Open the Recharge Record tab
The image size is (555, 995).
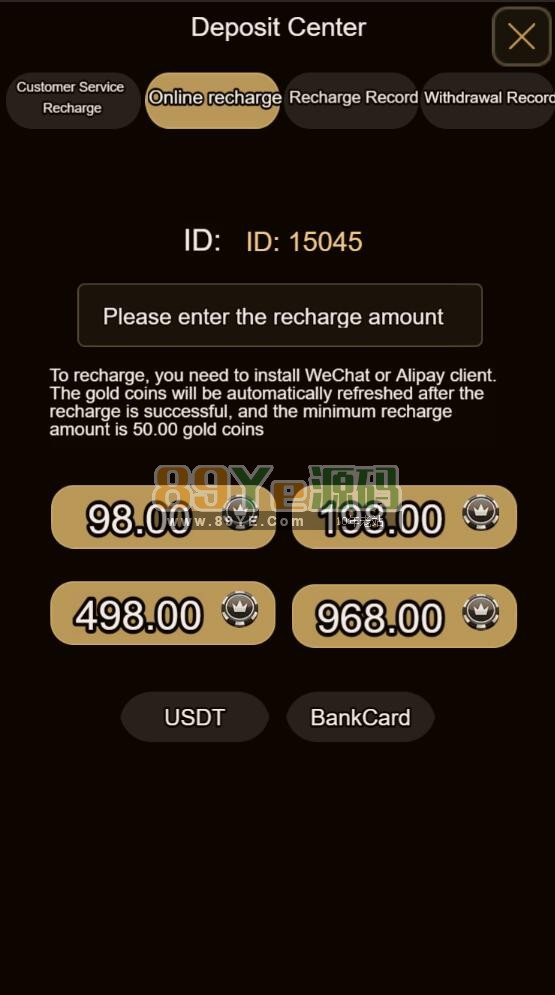351,100
